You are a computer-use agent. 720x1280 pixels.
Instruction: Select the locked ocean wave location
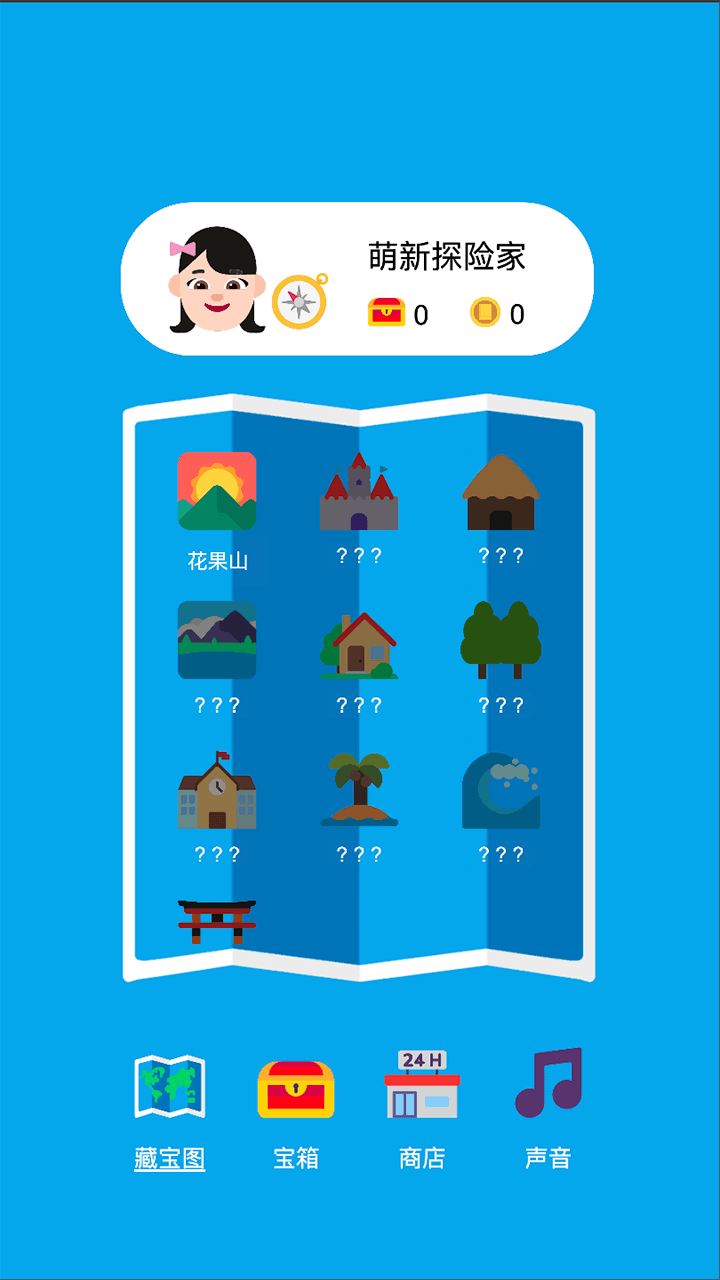pos(501,790)
